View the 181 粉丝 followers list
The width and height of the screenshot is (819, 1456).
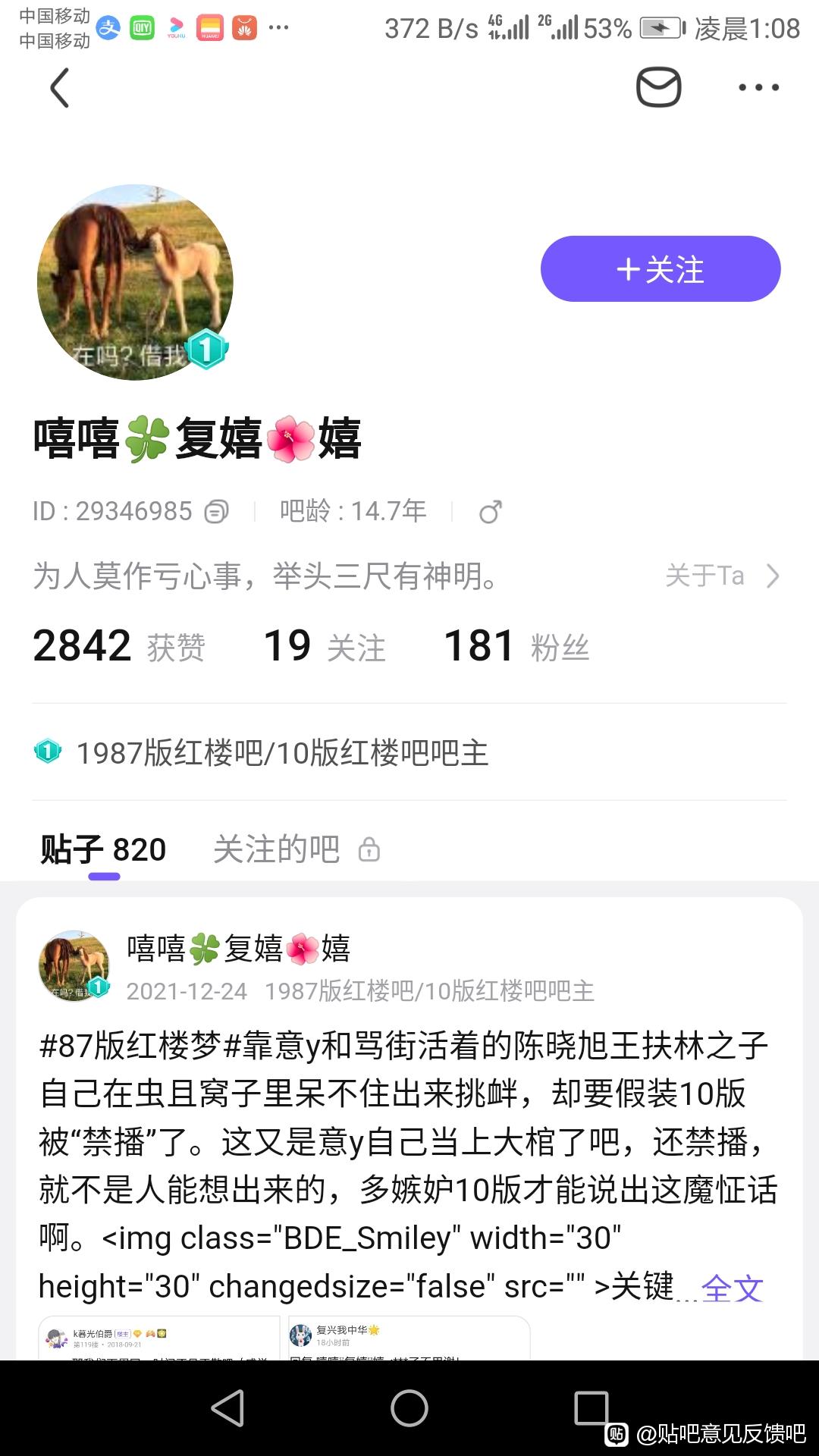pyautogui.click(x=516, y=647)
